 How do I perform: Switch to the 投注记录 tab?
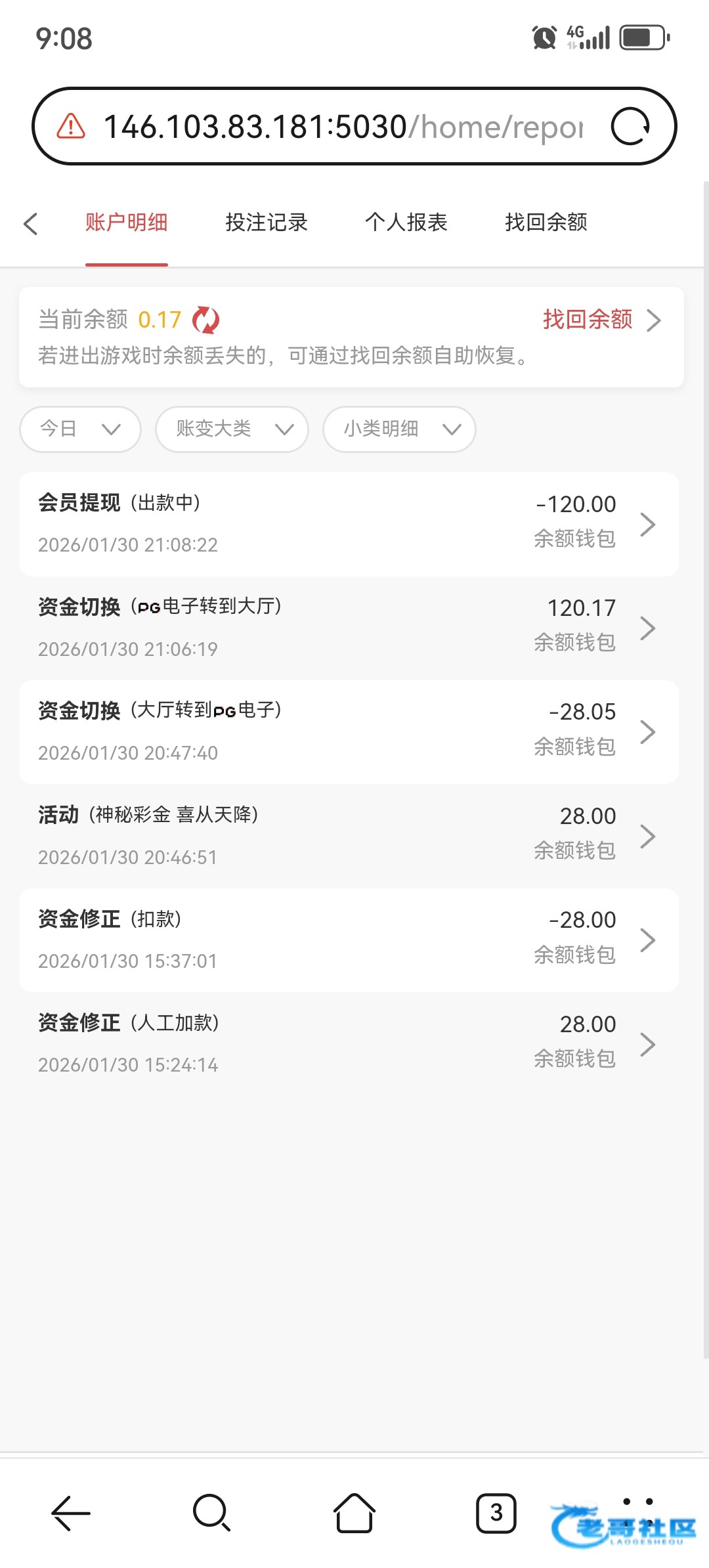[x=267, y=223]
